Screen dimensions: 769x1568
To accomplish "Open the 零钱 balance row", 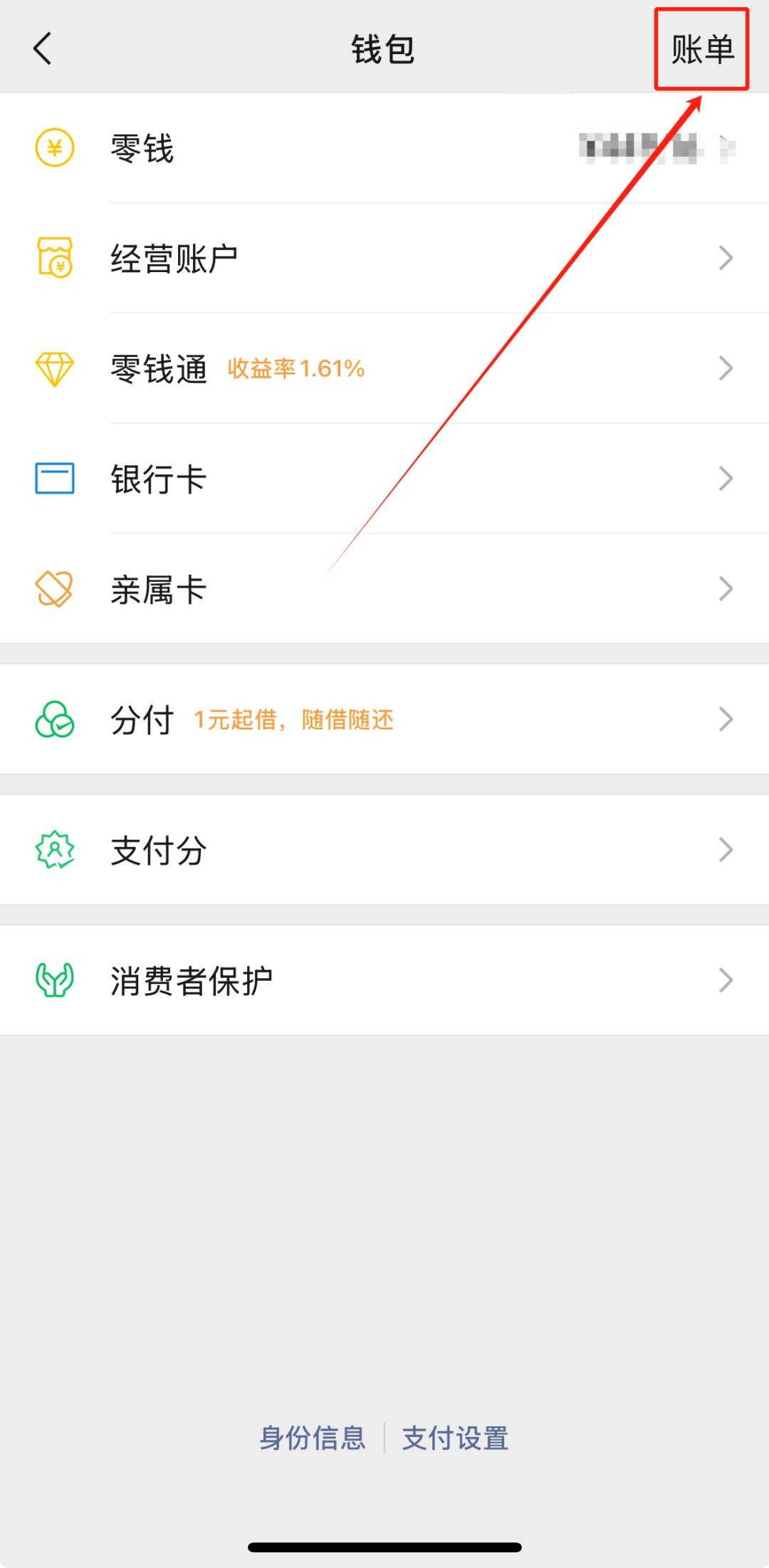I will (x=384, y=148).
